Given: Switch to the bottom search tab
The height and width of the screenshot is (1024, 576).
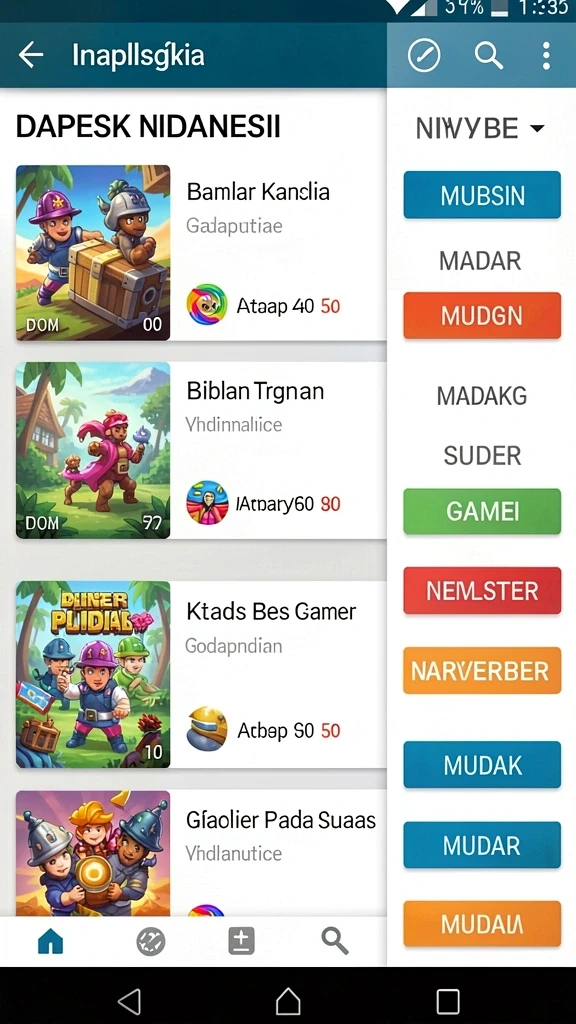Looking at the screenshot, I should click(x=335, y=941).
